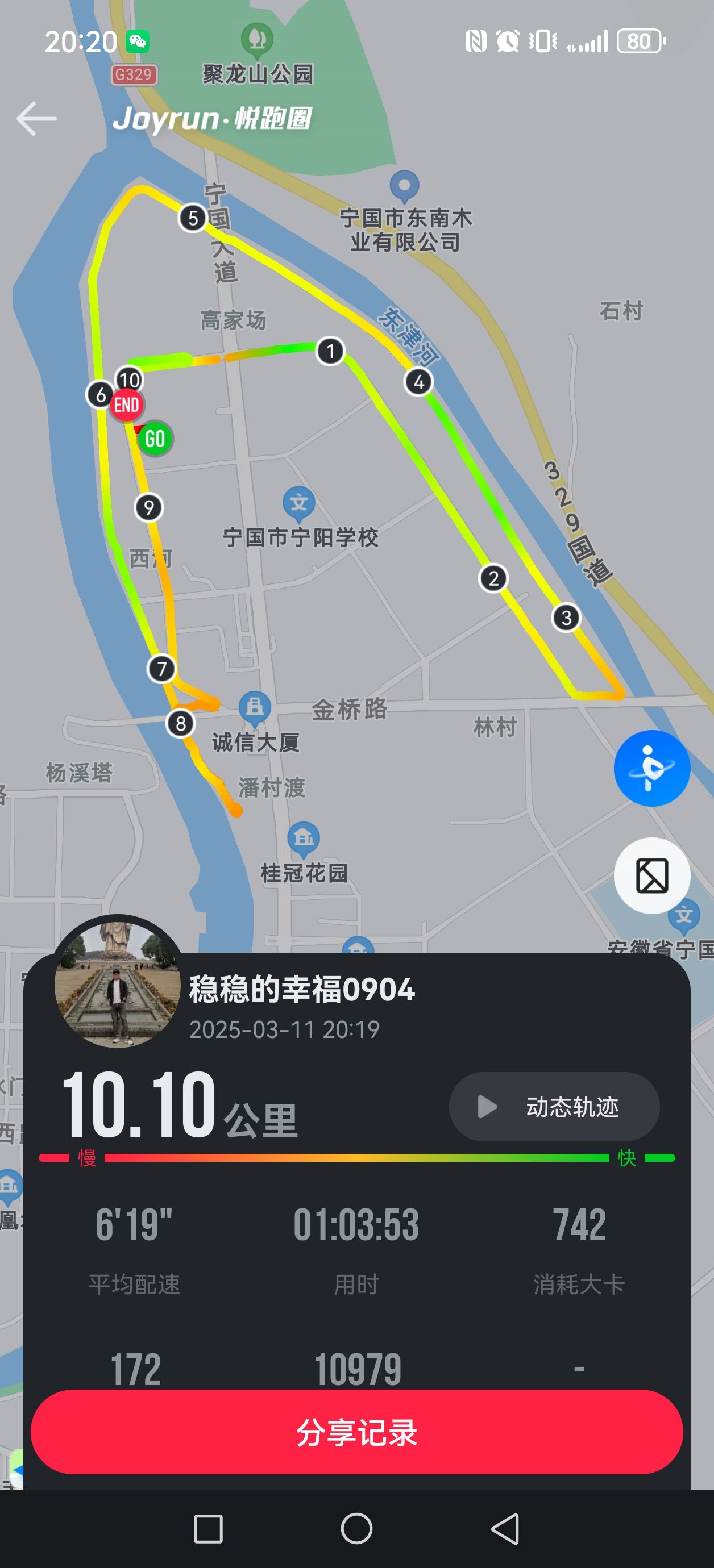Go to the home screen via the circle button
The image size is (714, 1568).
pos(356,1528)
